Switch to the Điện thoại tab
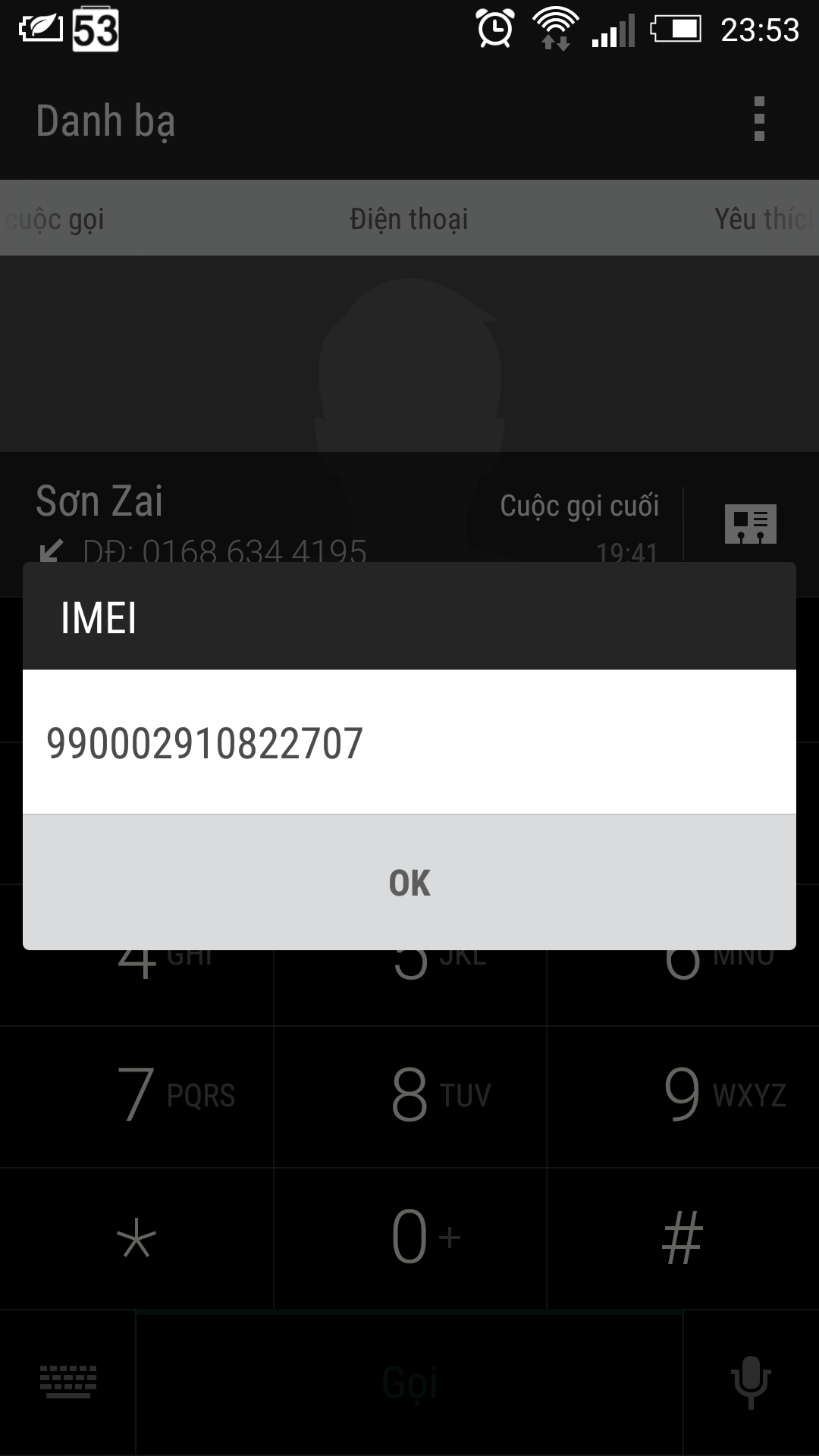 coord(409,218)
